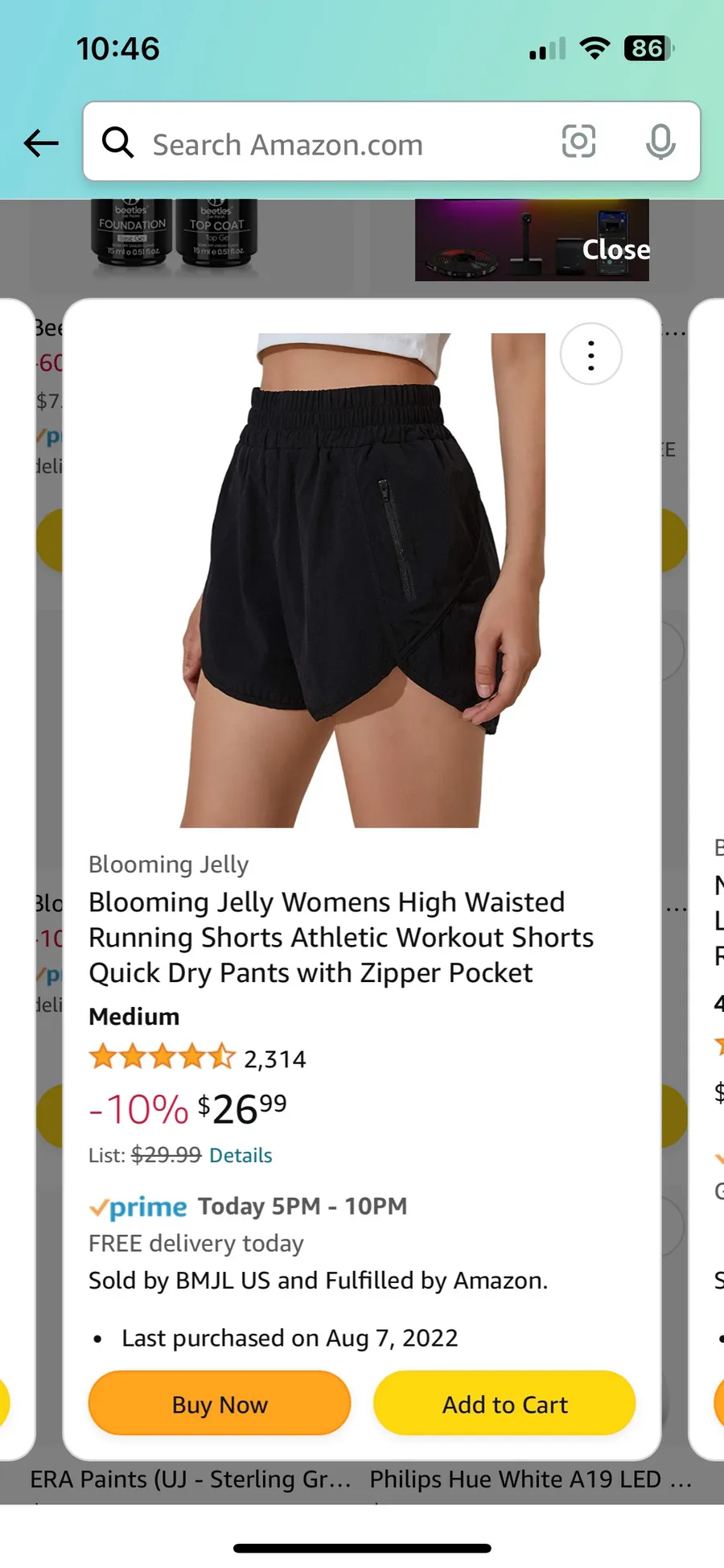The image size is (724, 1568).
Task: Add the shorts to cart
Action: [504, 1404]
